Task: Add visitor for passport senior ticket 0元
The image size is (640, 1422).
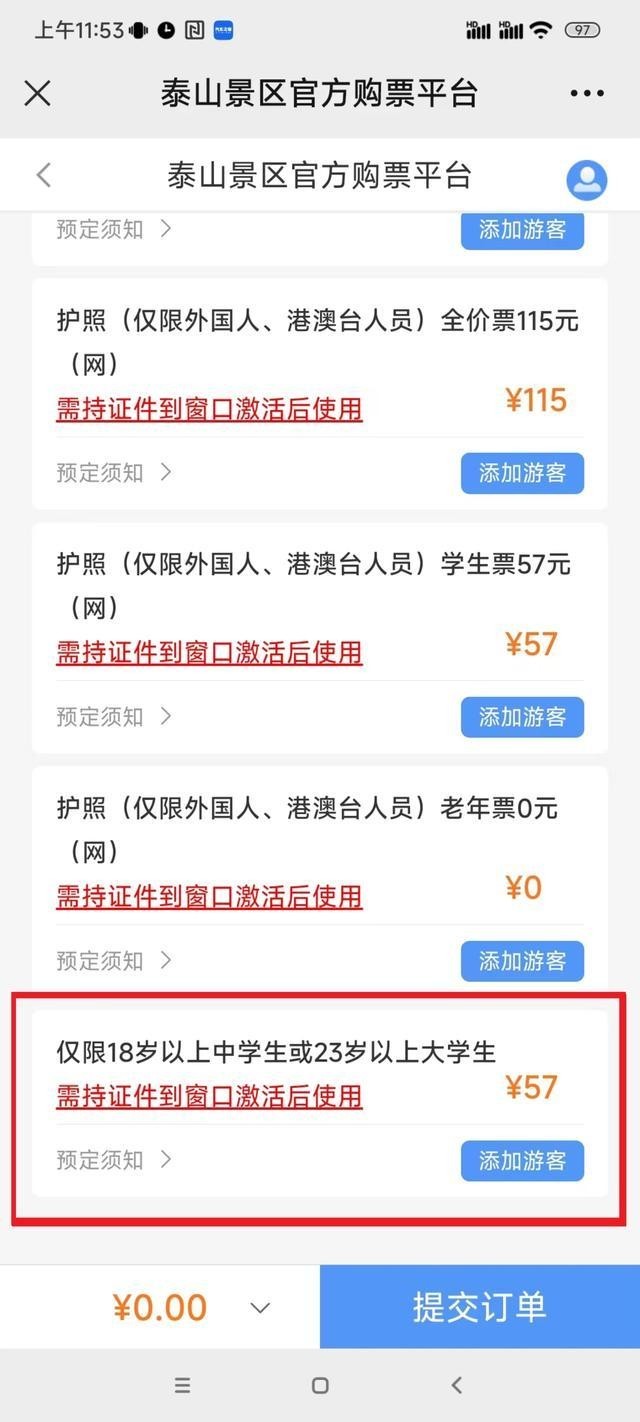Action: click(522, 961)
